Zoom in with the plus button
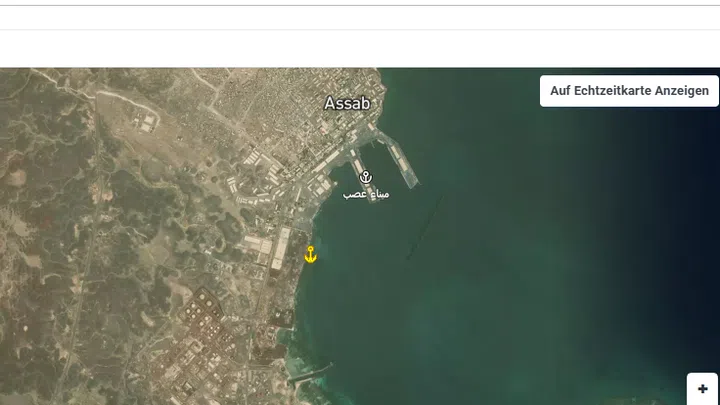 point(703,389)
